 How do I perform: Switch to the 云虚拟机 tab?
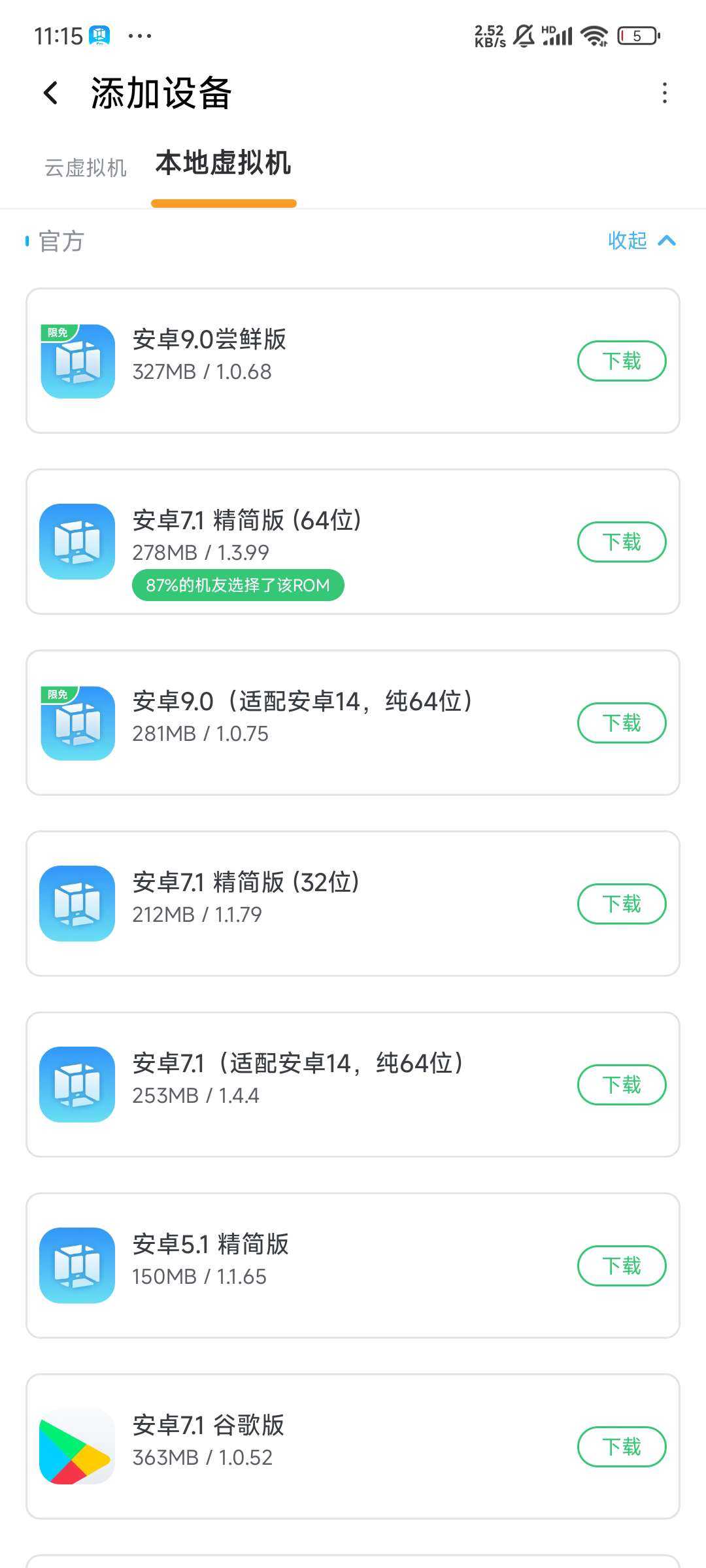coord(86,168)
